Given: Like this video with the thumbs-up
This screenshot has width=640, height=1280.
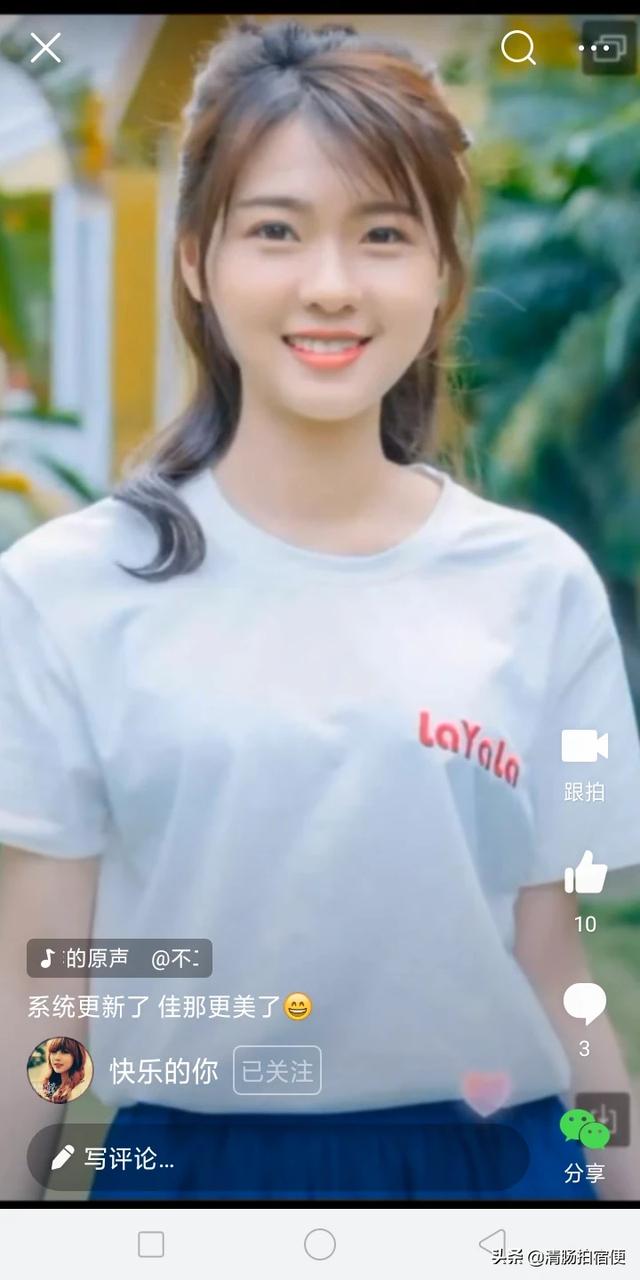Looking at the screenshot, I should click(586, 874).
